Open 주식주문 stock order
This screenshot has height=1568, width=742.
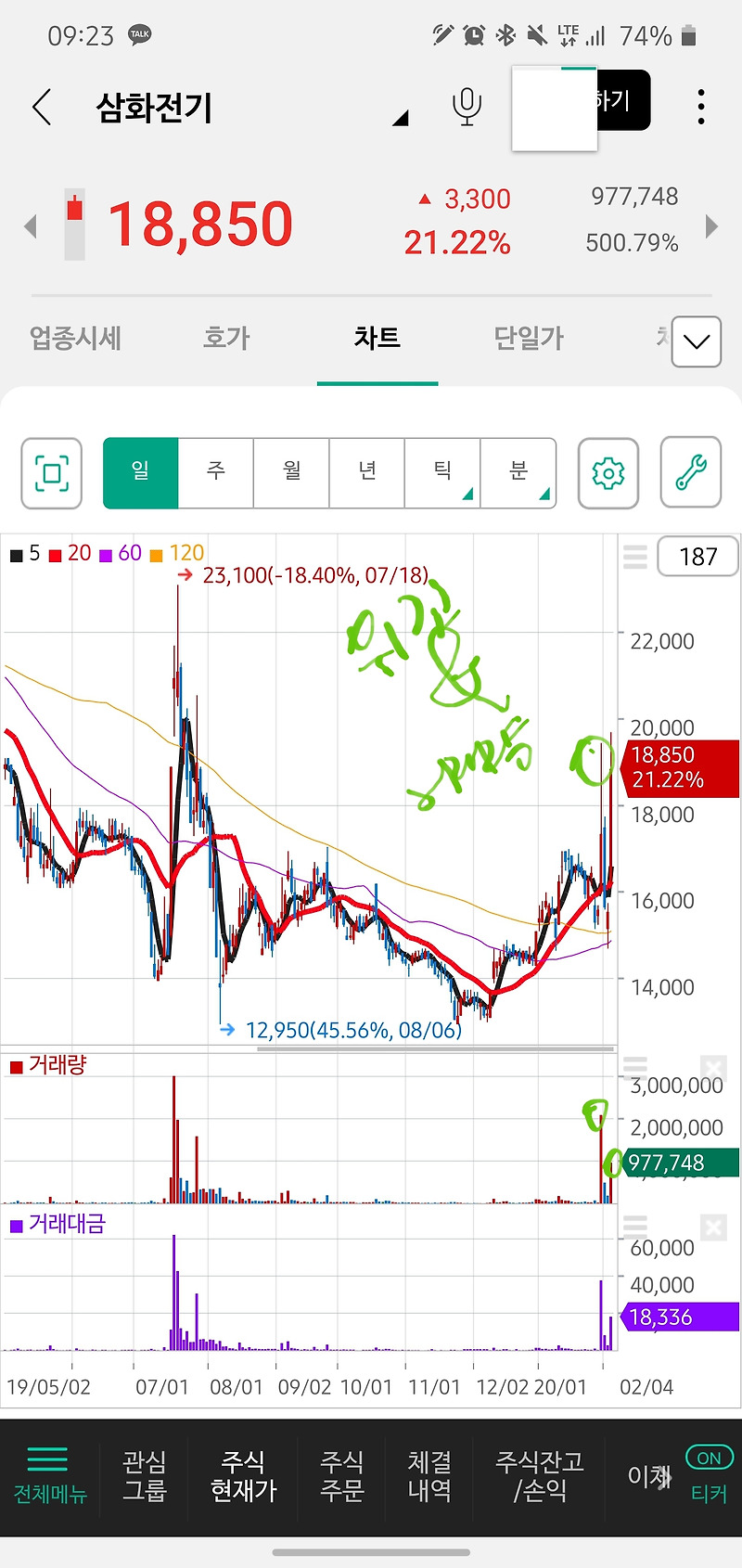coord(341,1476)
